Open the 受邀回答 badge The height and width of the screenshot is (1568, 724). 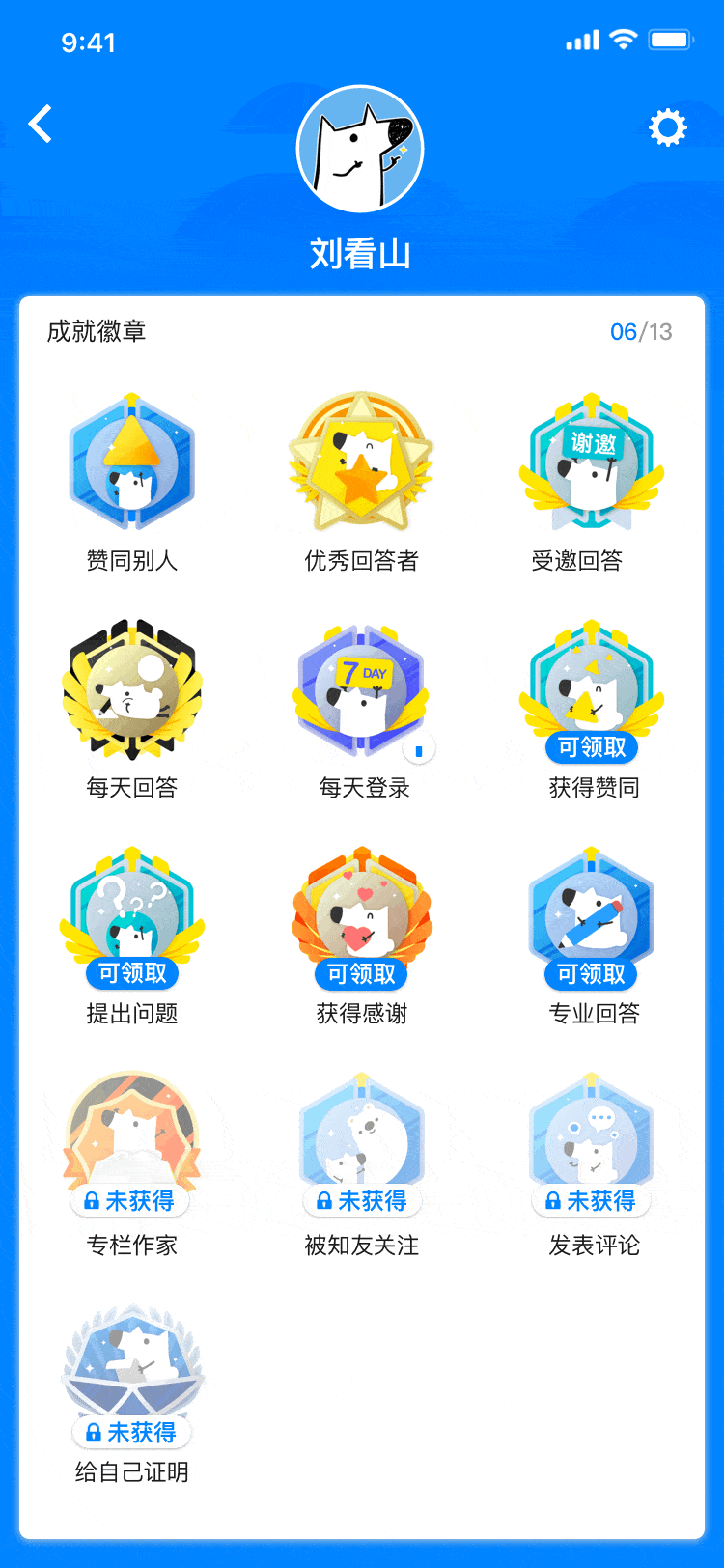coord(592,462)
